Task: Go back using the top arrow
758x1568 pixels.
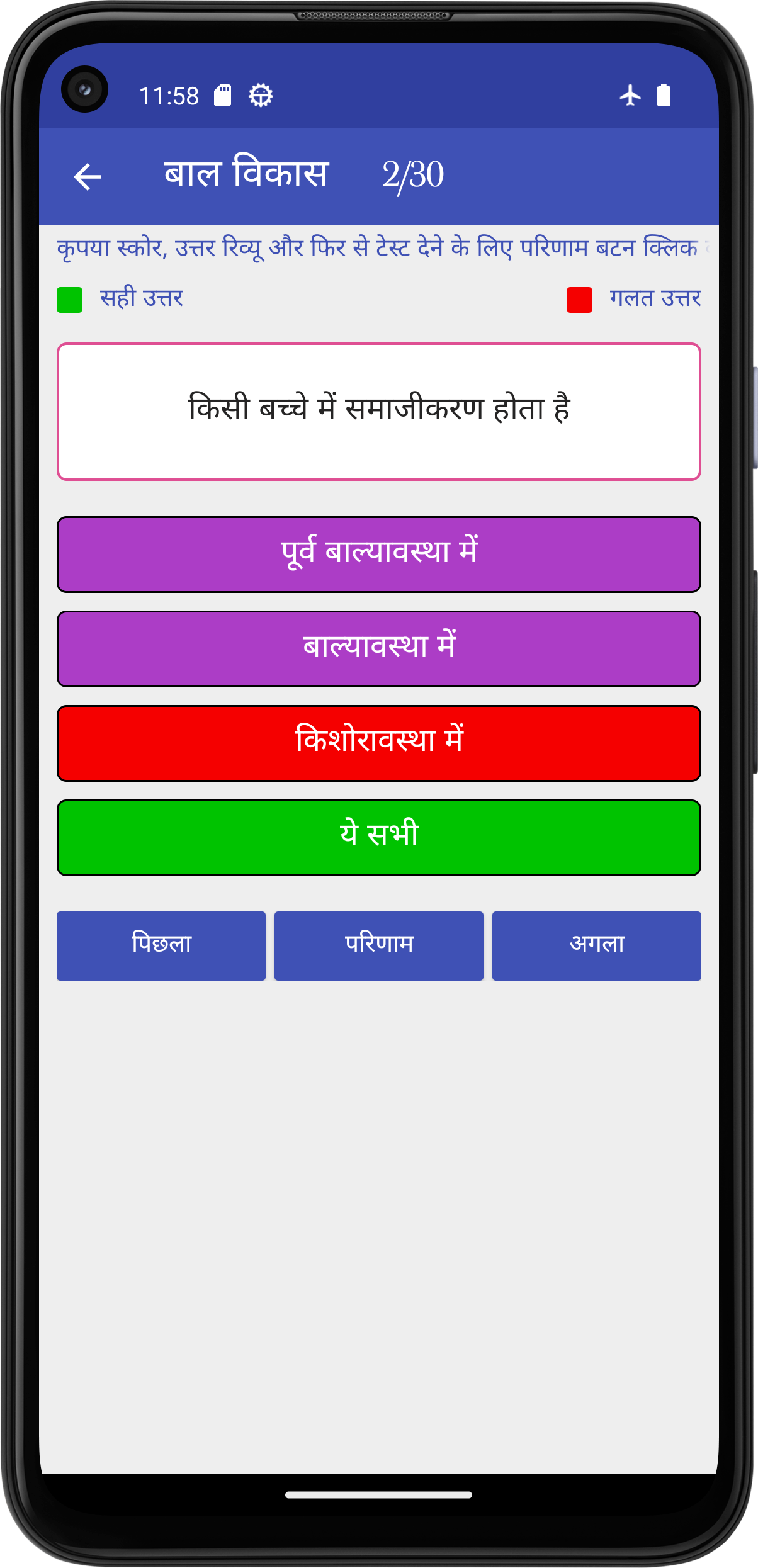Action: pos(88,176)
